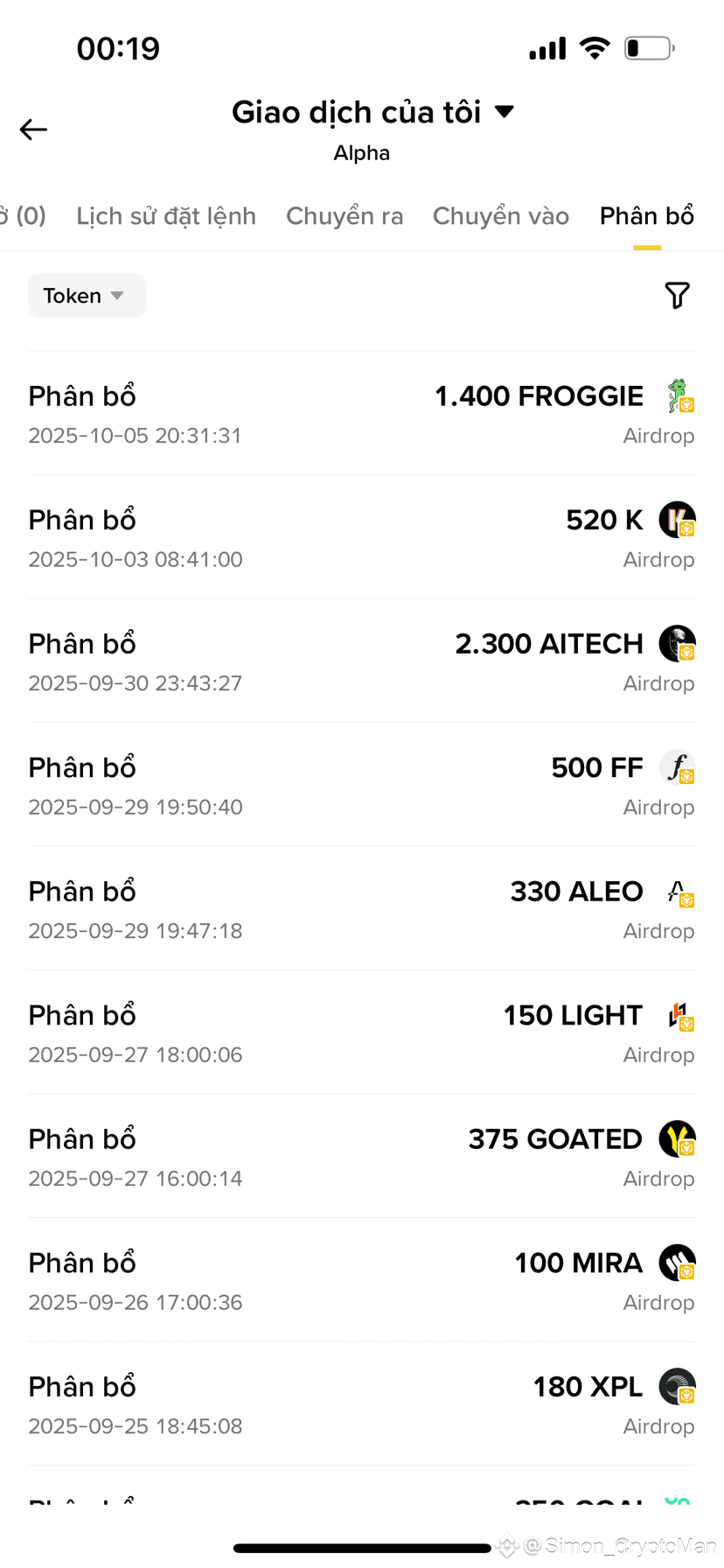
Task: Go back using the arrow icon
Action: pyautogui.click(x=33, y=129)
